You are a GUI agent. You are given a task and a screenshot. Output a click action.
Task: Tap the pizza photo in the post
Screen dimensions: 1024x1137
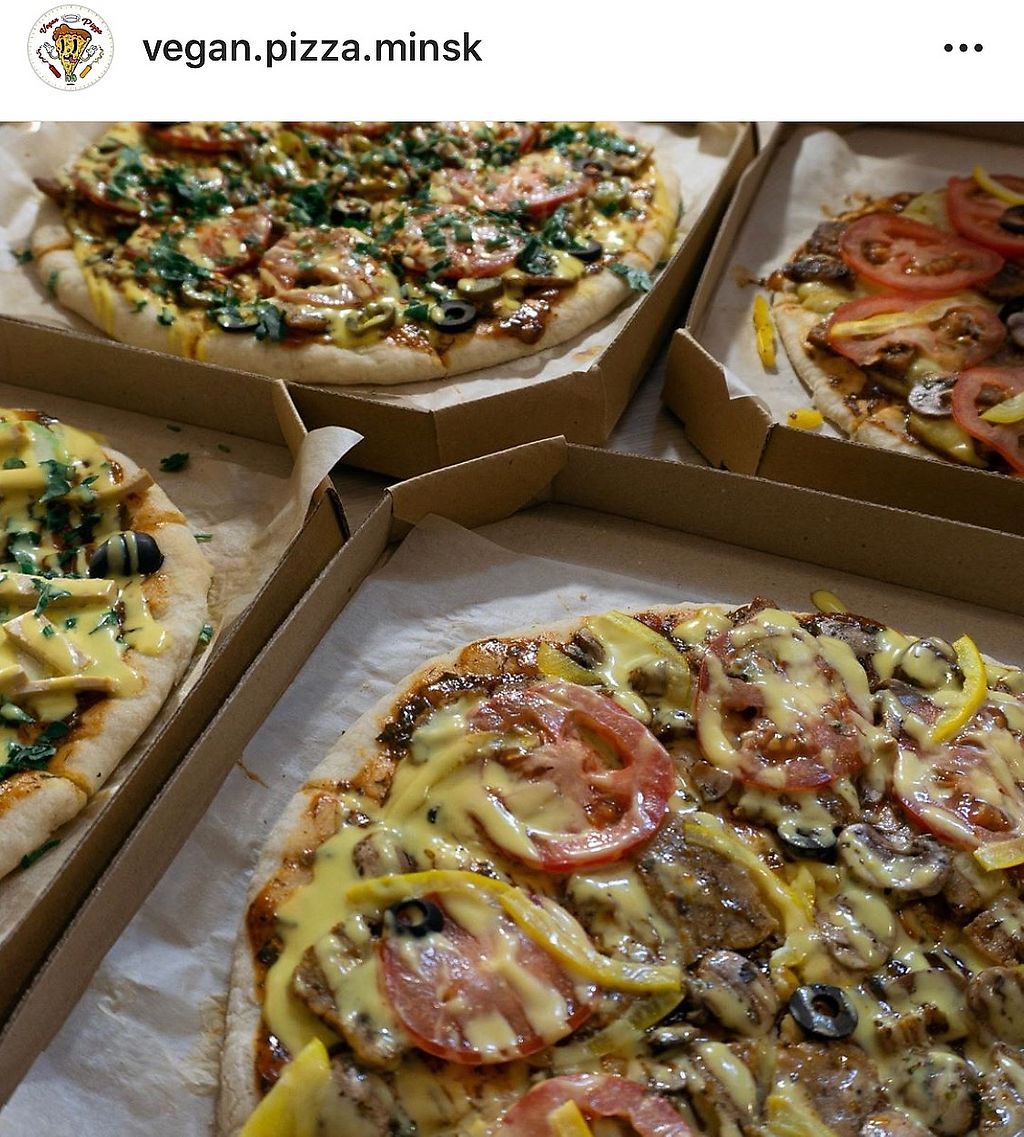[512, 629]
